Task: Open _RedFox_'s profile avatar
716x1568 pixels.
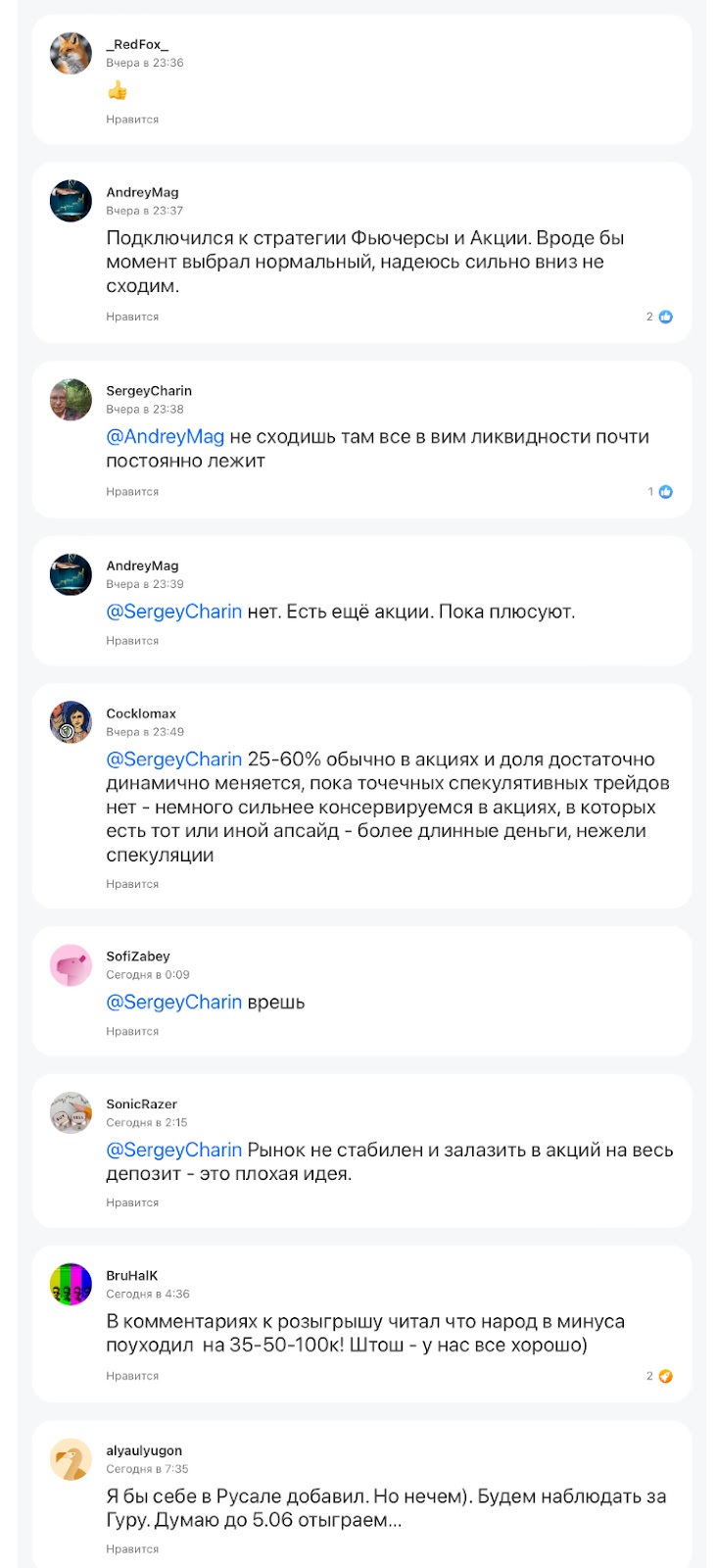Action: click(71, 53)
